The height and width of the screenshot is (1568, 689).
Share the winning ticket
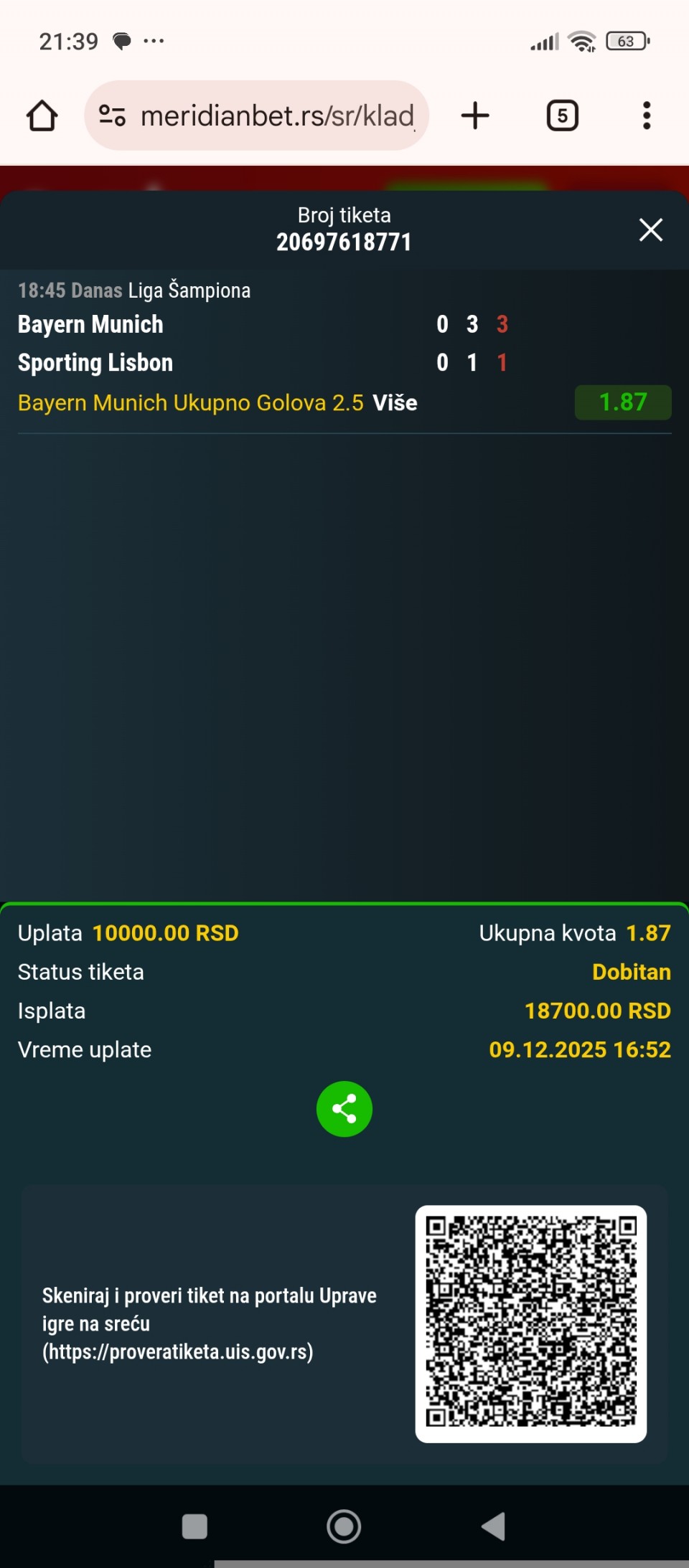[344, 1109]
